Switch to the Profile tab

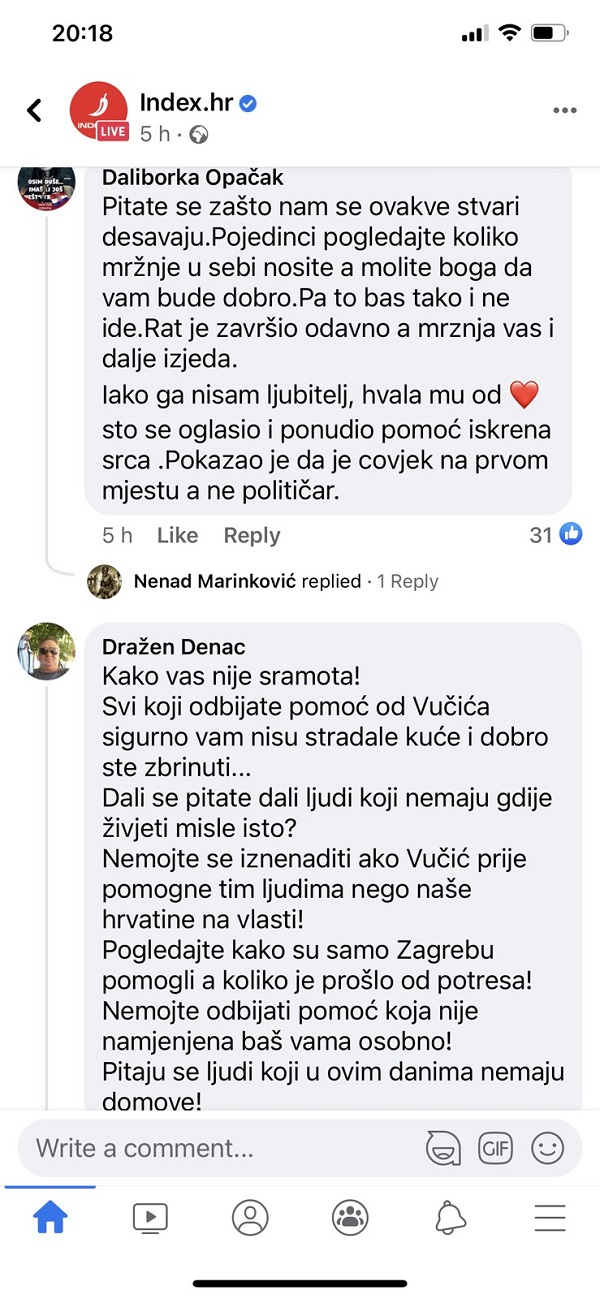click(x=250, y=1217)
